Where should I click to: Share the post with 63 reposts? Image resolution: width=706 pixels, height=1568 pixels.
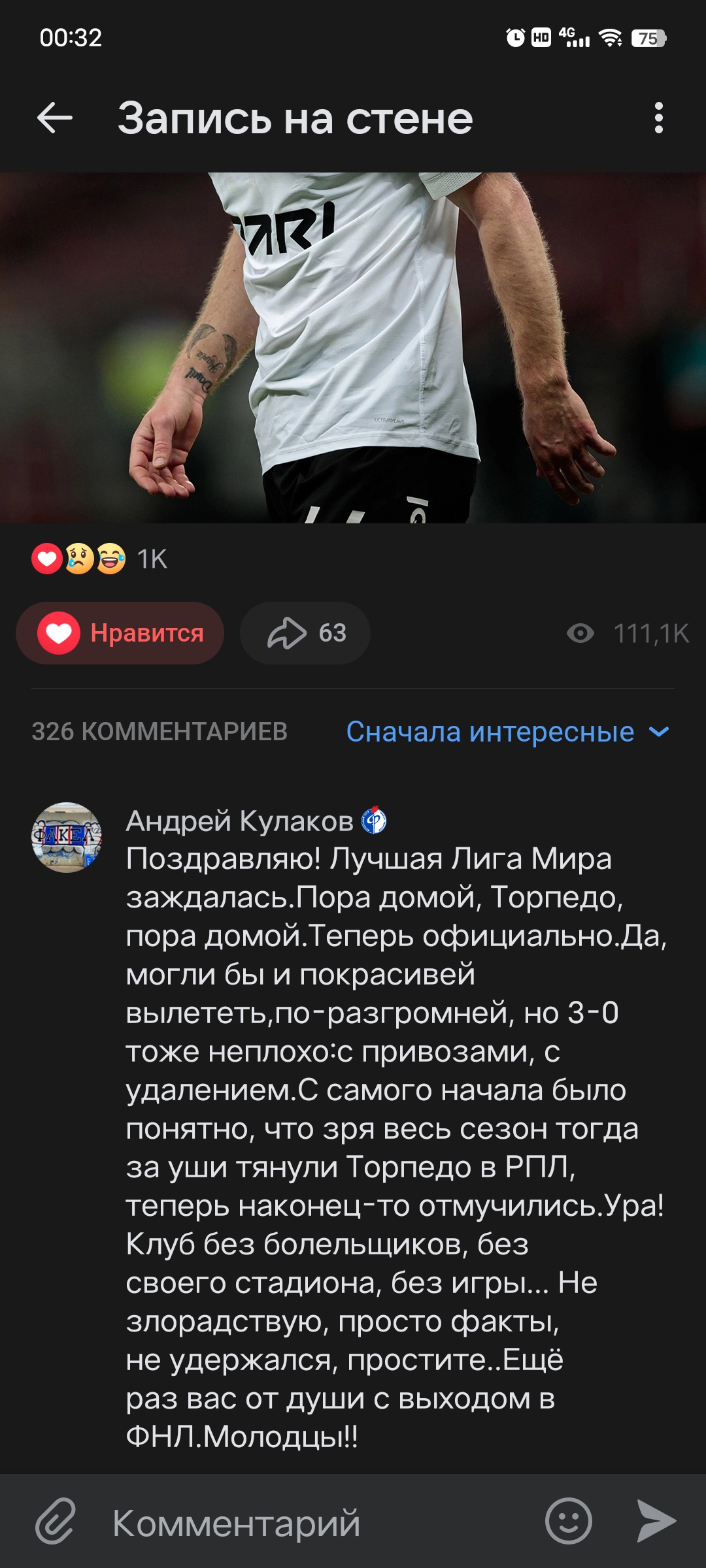click(x=305, y=633)
